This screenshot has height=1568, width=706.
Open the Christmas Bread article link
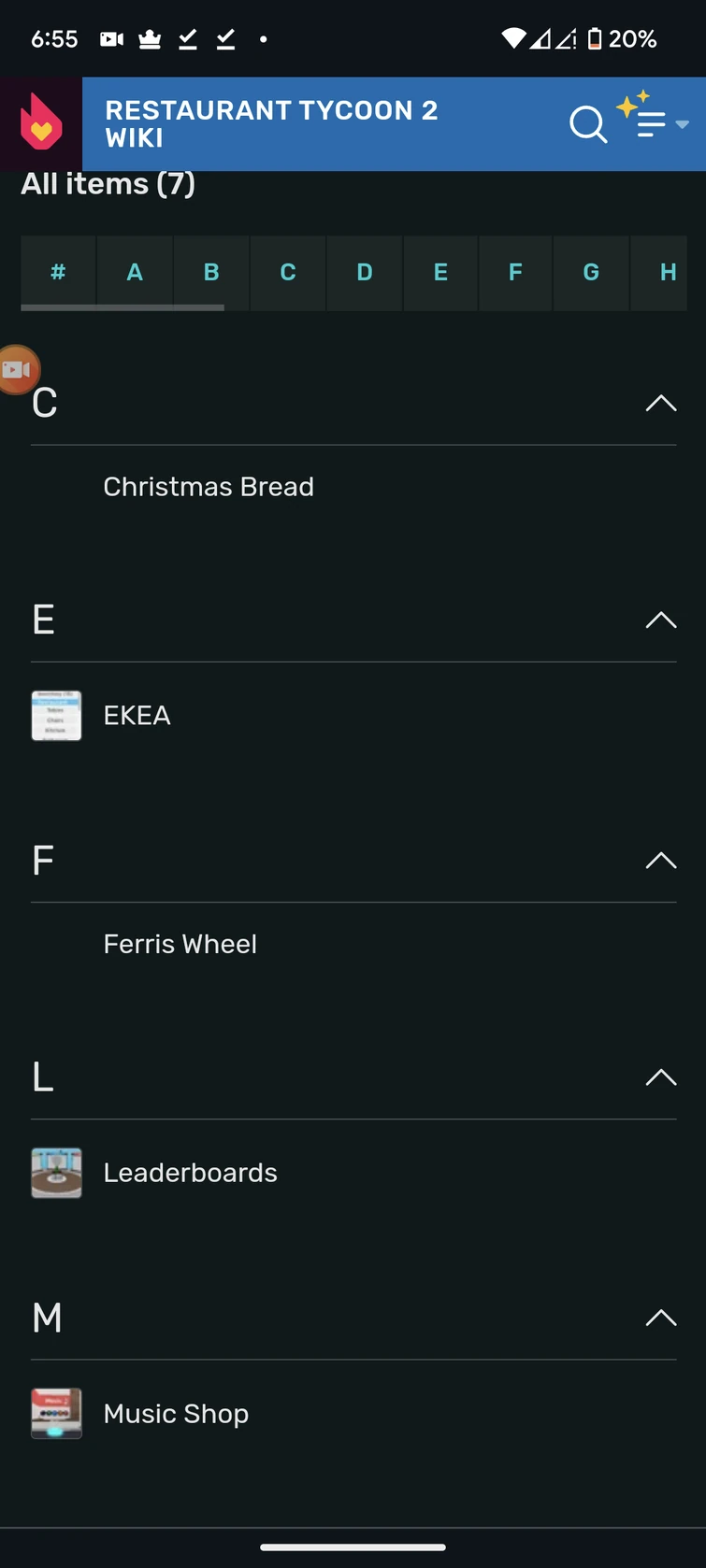click(x=208, y=486)
